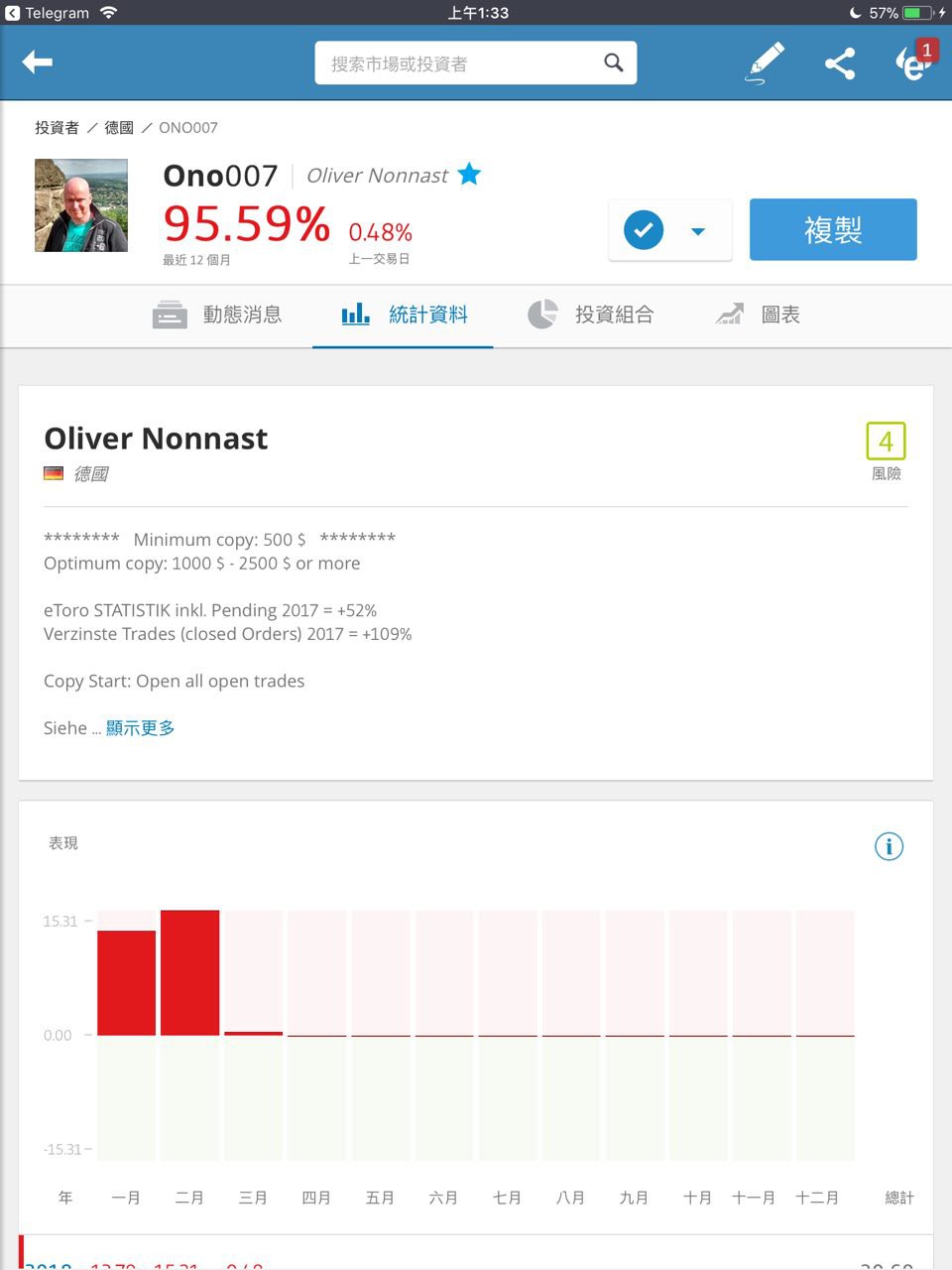Image resolution: width=952 pixels, height=1270 pixels.
Task: Open 投資者 breadcrumb link
Action: [x=57, y=128]
